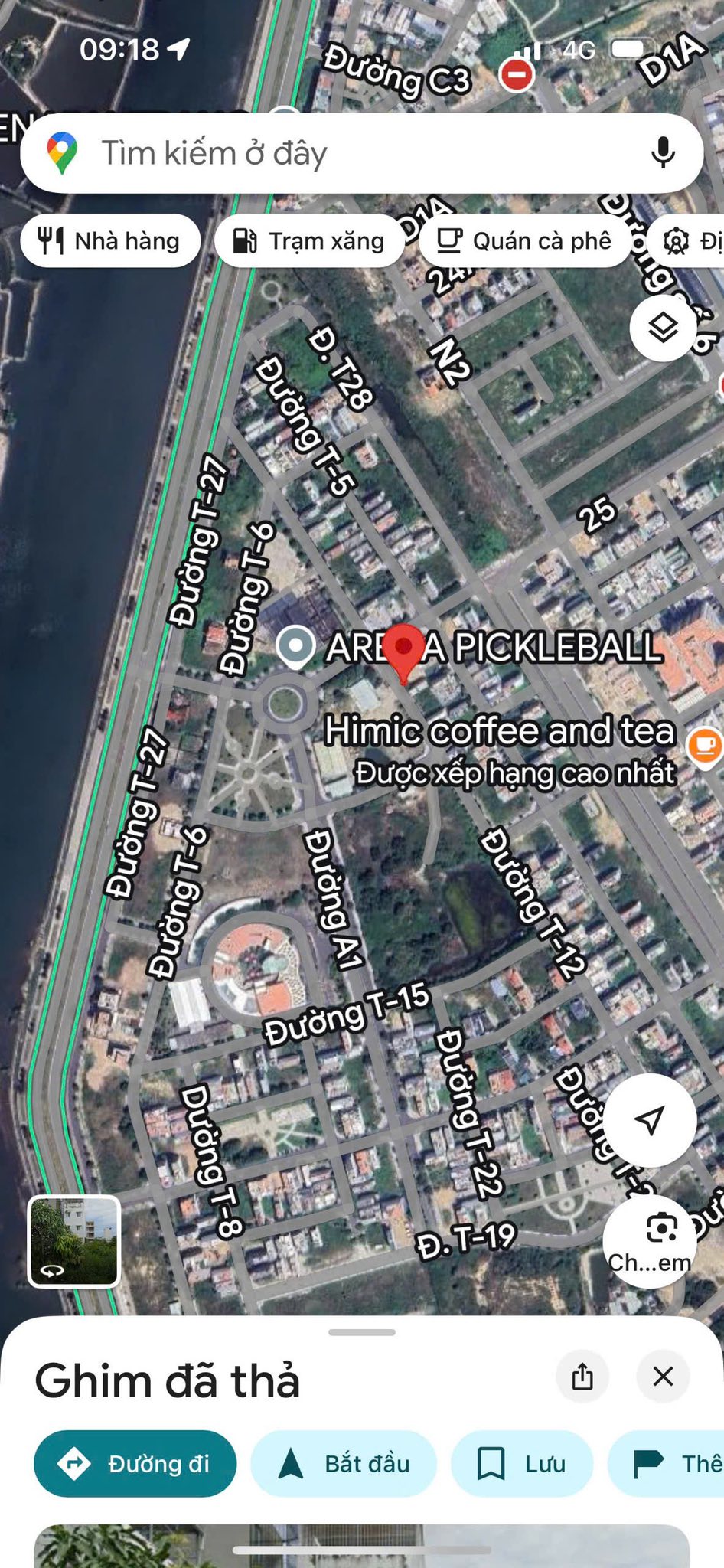Select the 'Nhà hàng' chip
The image size is (724, 1568).
(110, 241)
